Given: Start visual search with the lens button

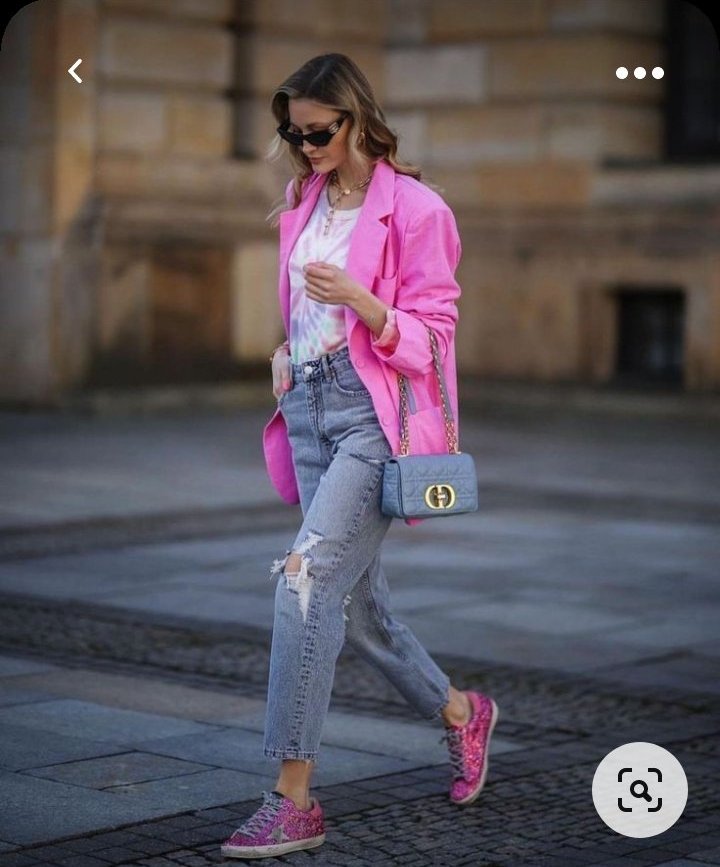Looking at the screenshot, I should click(639, 789).
